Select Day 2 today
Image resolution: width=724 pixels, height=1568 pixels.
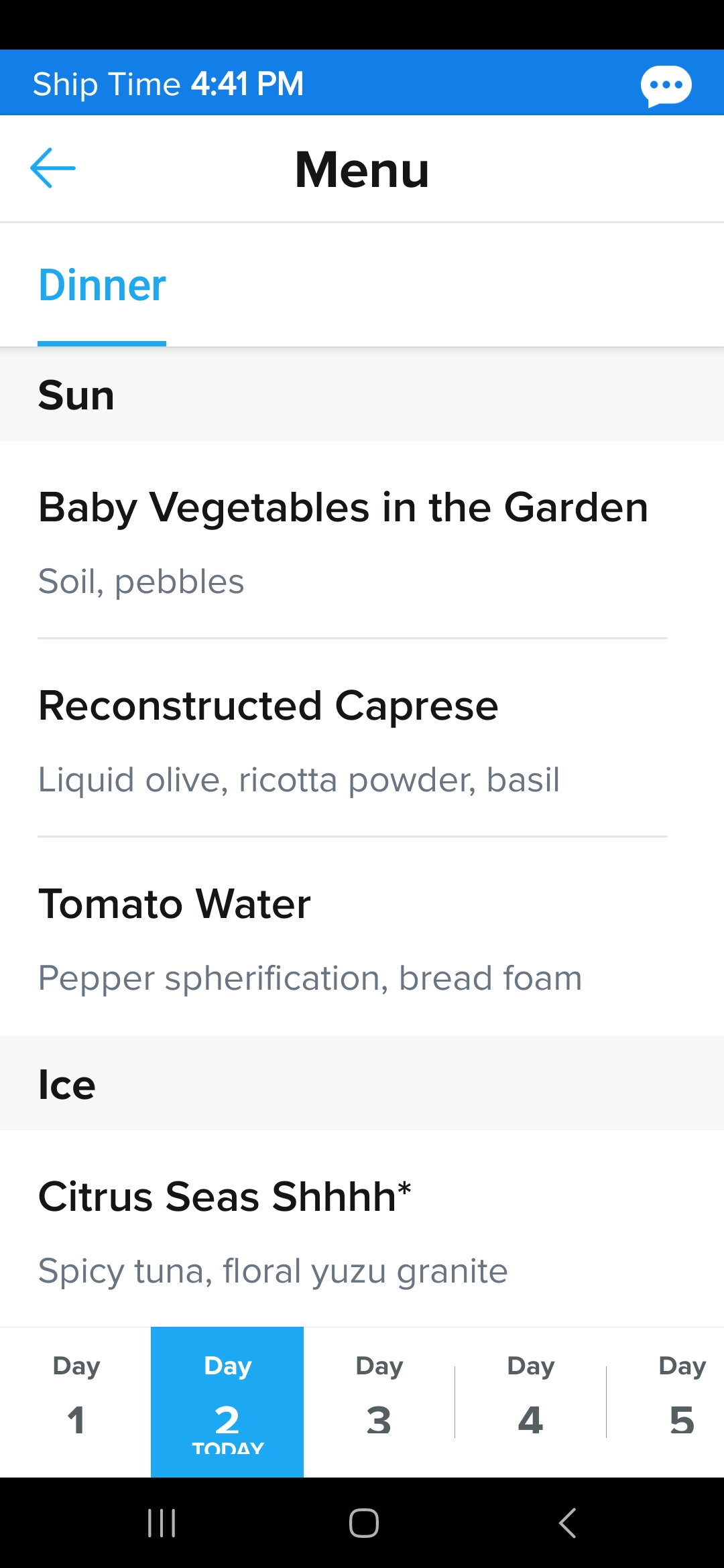[x=227, y=1402]
